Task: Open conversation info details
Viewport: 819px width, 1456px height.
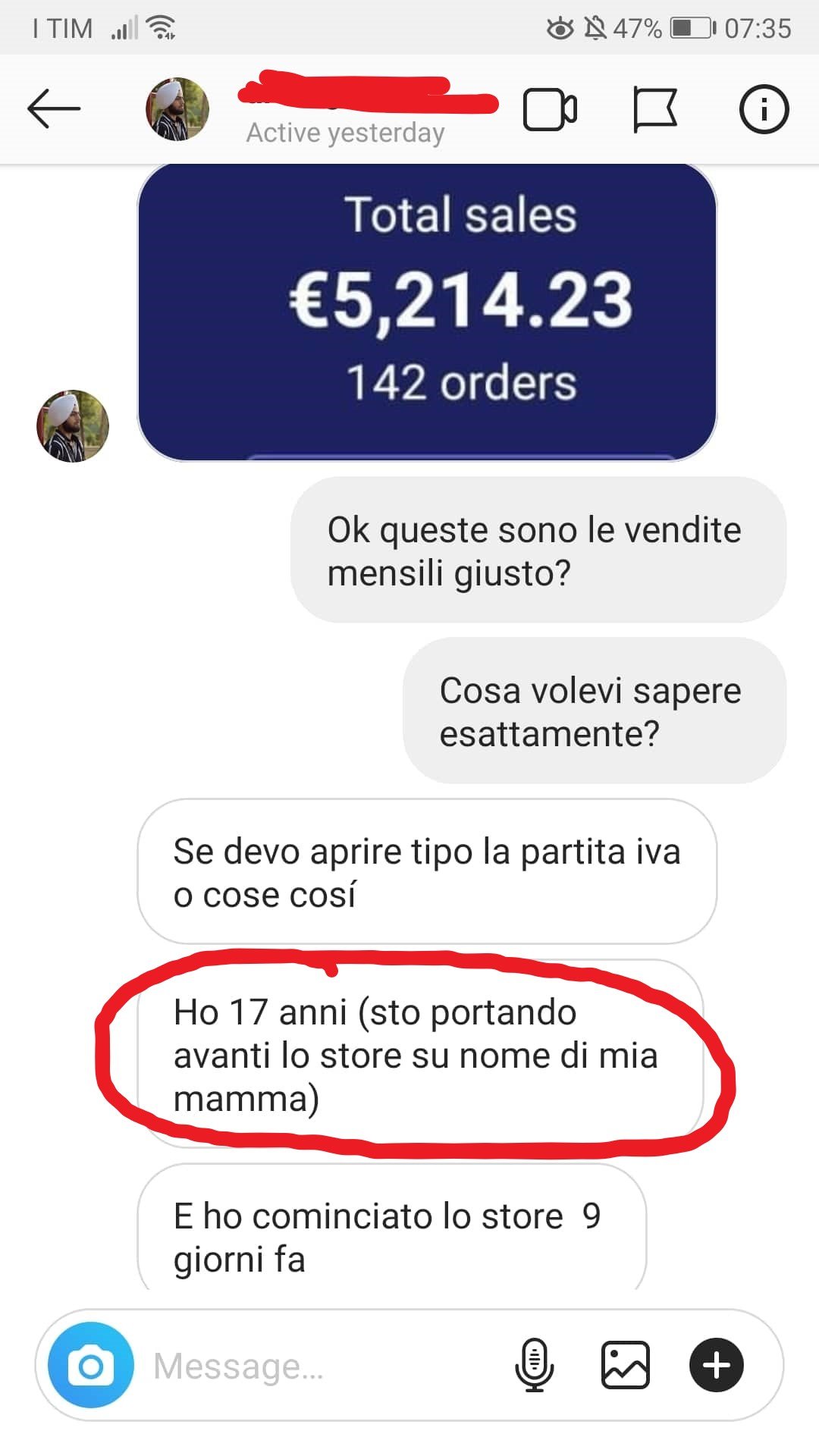Action: pos(764,109)
